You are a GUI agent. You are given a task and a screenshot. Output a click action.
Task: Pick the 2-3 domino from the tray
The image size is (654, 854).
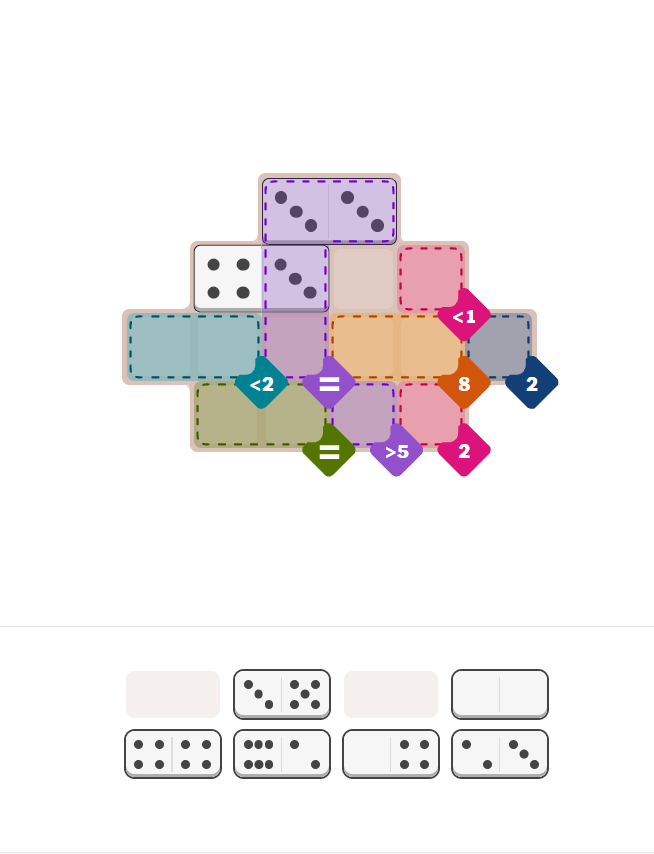[x=500, y=754]
